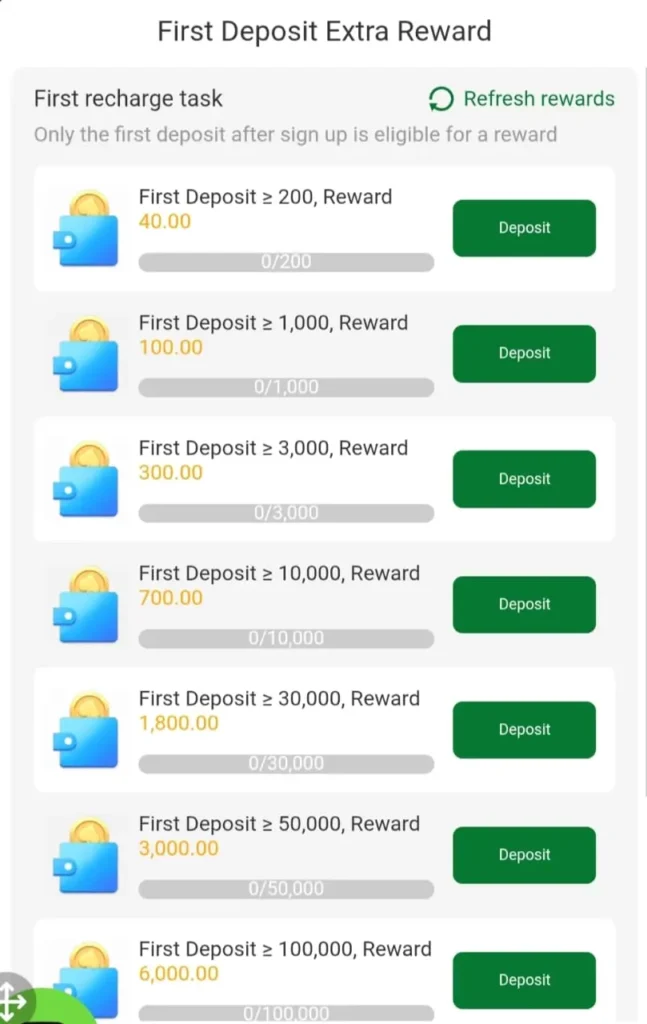Viewport: 647px width, 1024px height.
Task: Deposit for the 50,000 first deposit reward
Action: click(x=524, y=855)
